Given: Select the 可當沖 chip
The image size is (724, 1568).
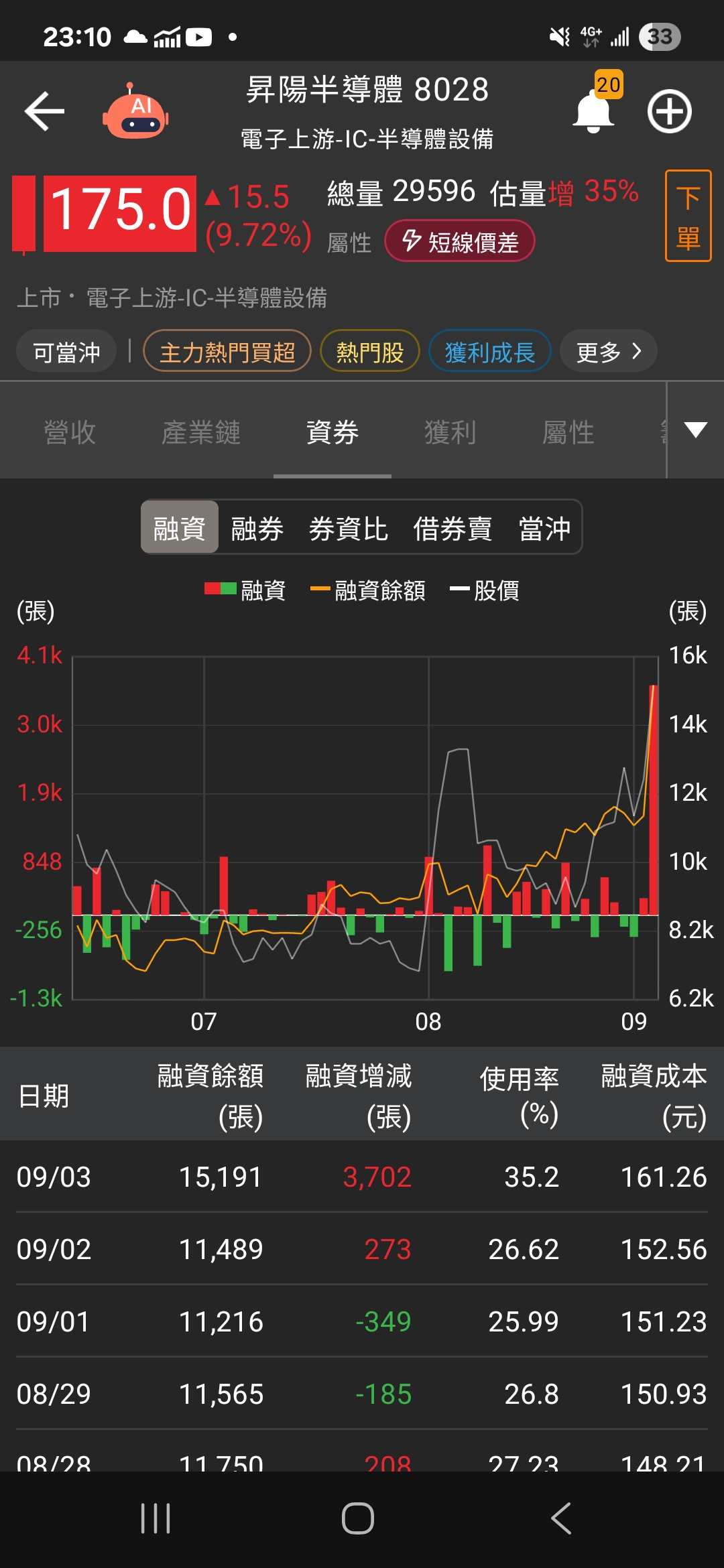Looking at the screenshot, I should pyautogui.click(x=66, y=352).
